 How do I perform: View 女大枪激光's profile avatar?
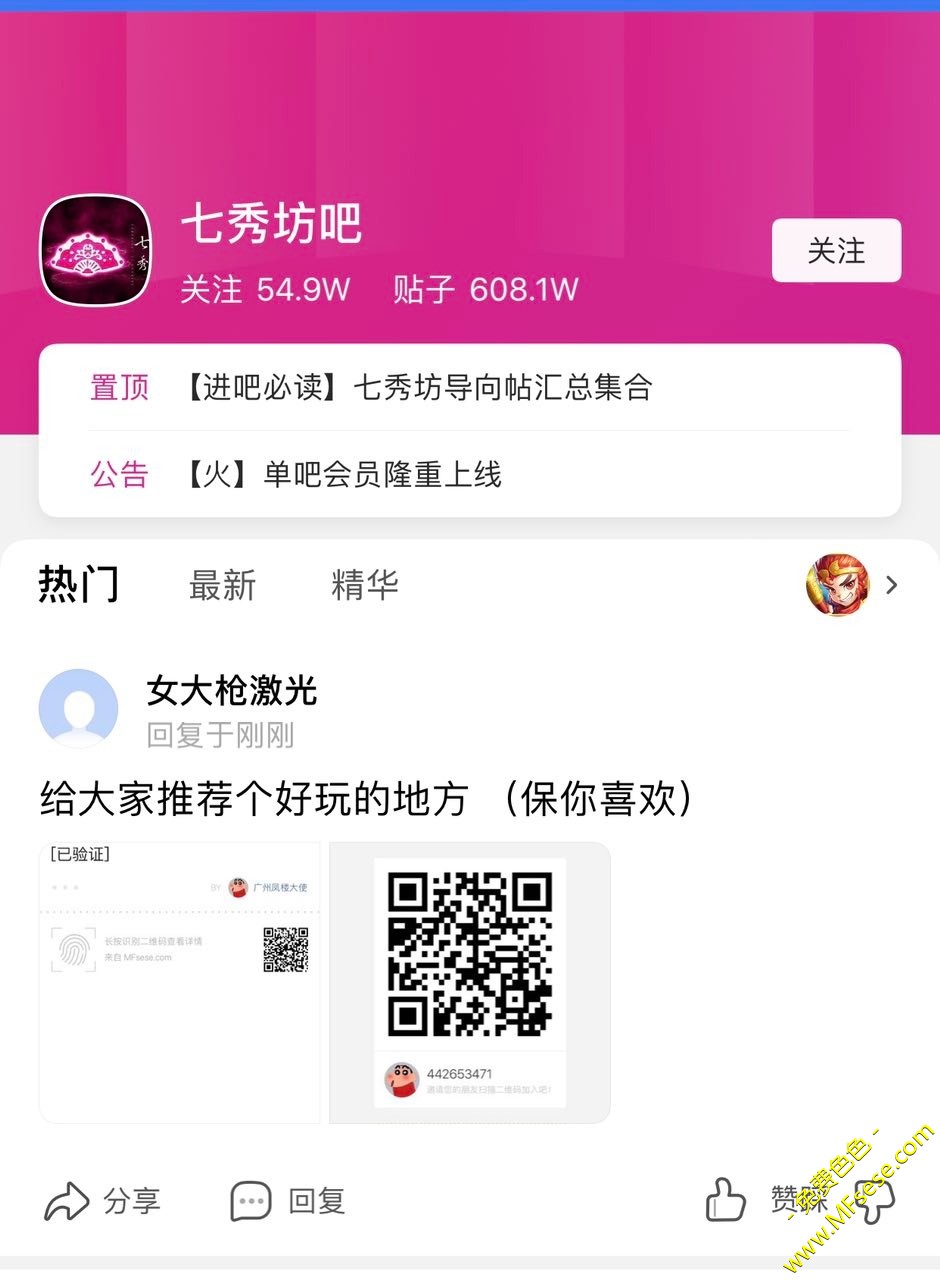[x=78, y=708]
